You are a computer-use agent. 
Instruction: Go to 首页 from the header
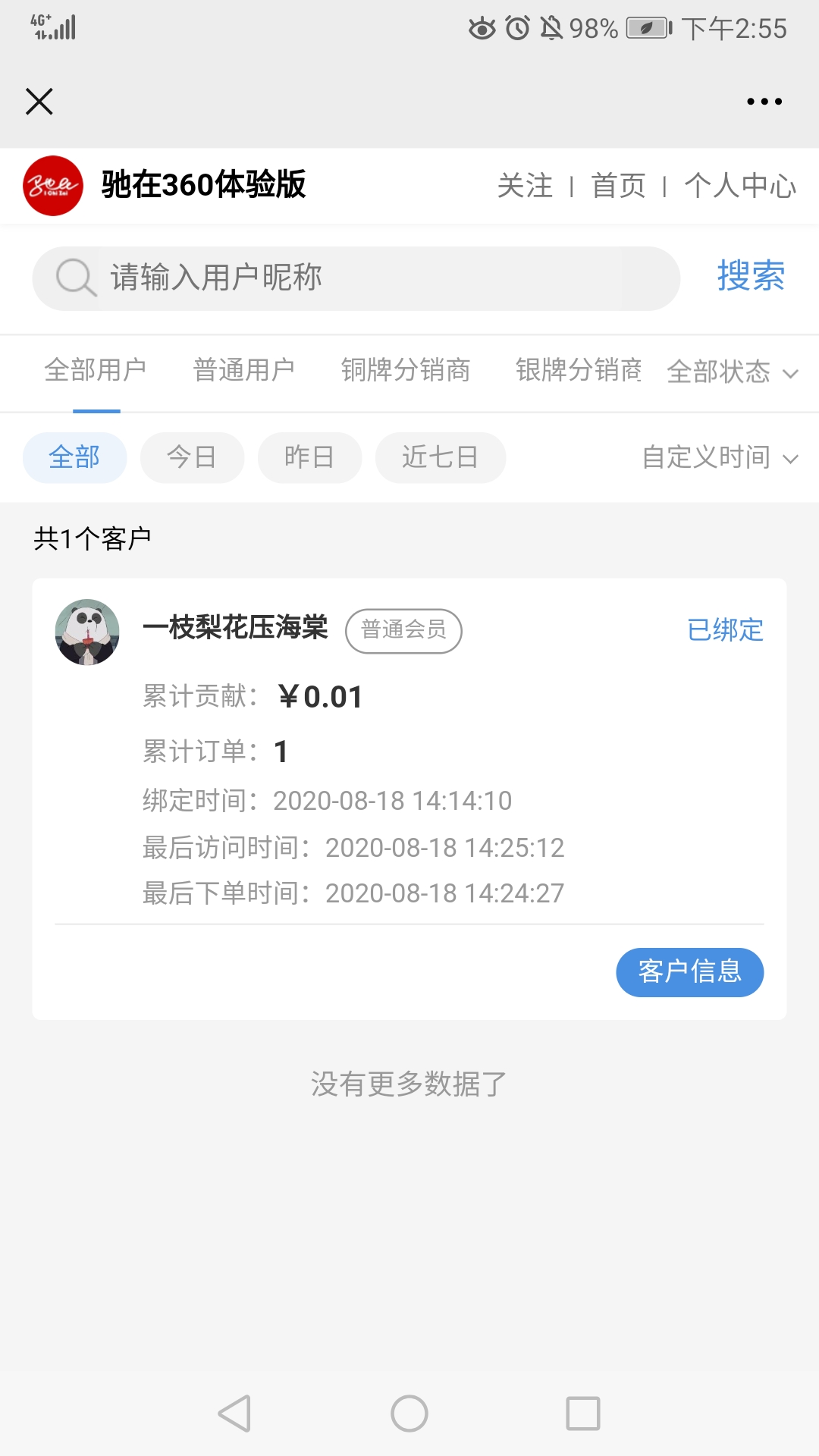click(618, 186)
